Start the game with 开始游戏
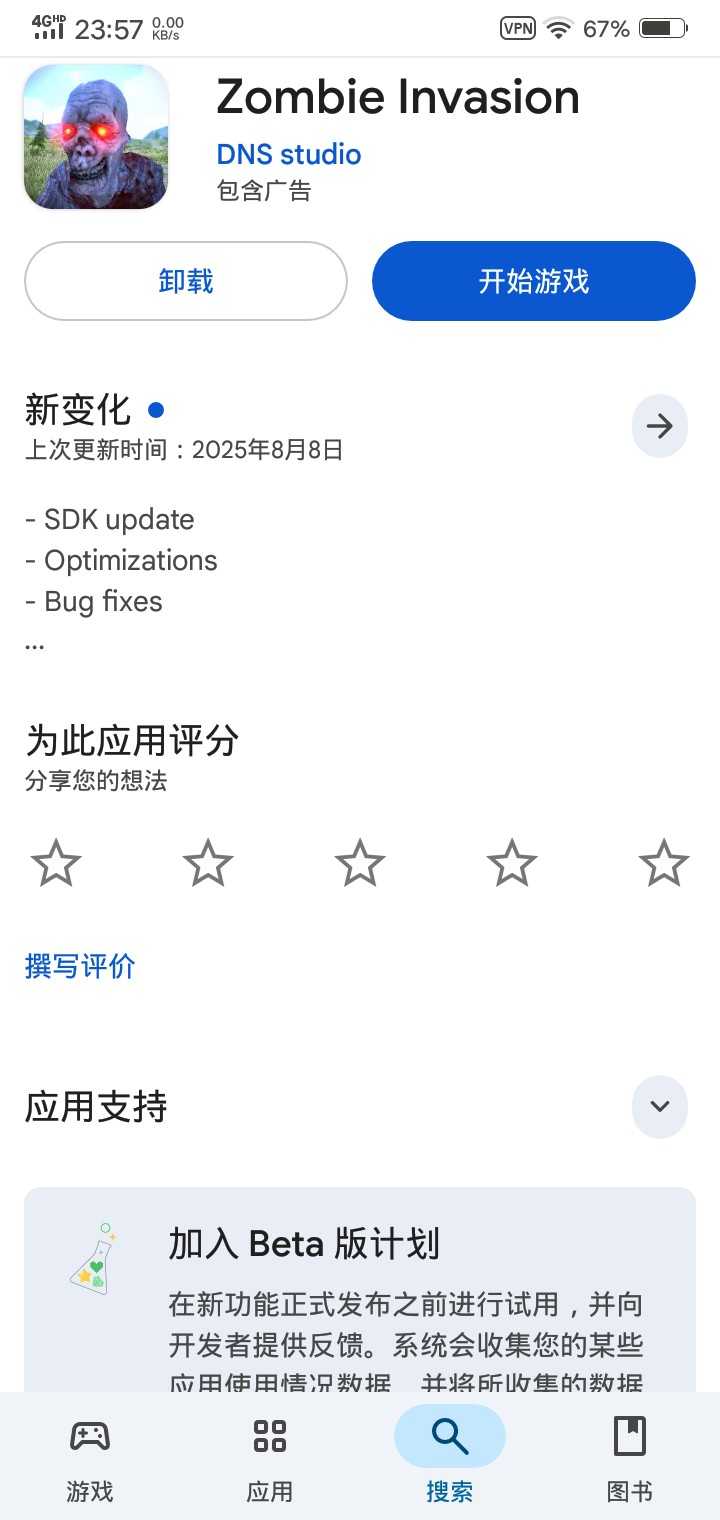The height and width of the screenshot is (1520, 720). point(534,281)
